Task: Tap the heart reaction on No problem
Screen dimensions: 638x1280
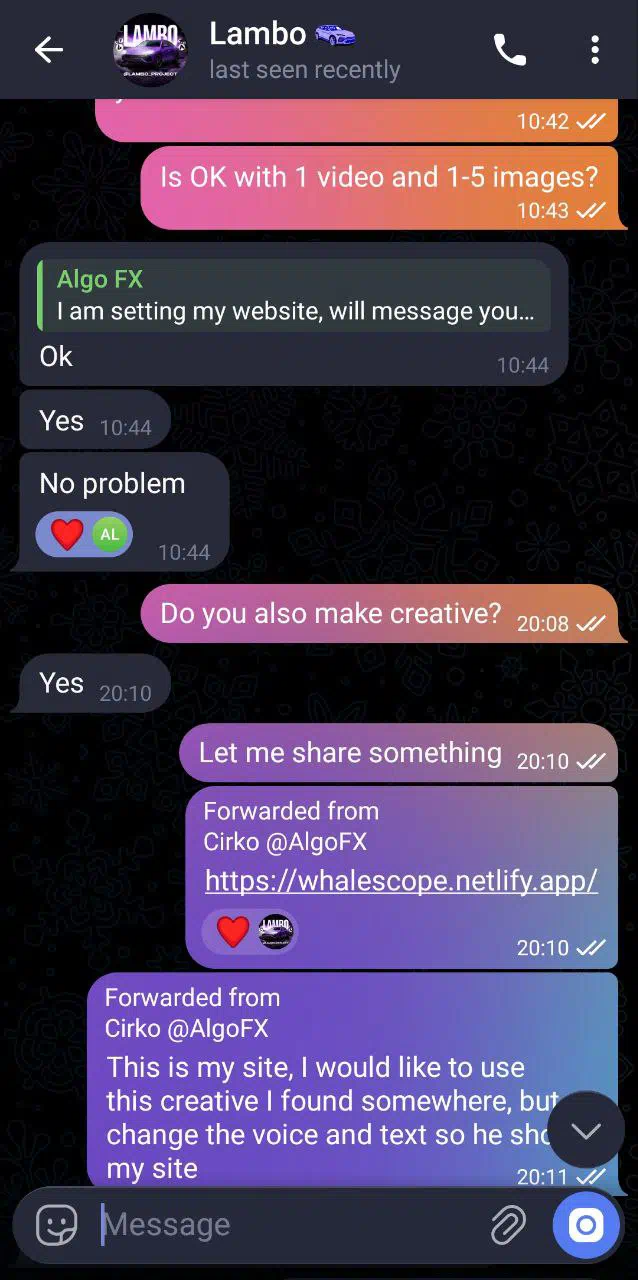Action: coord(68,535)
